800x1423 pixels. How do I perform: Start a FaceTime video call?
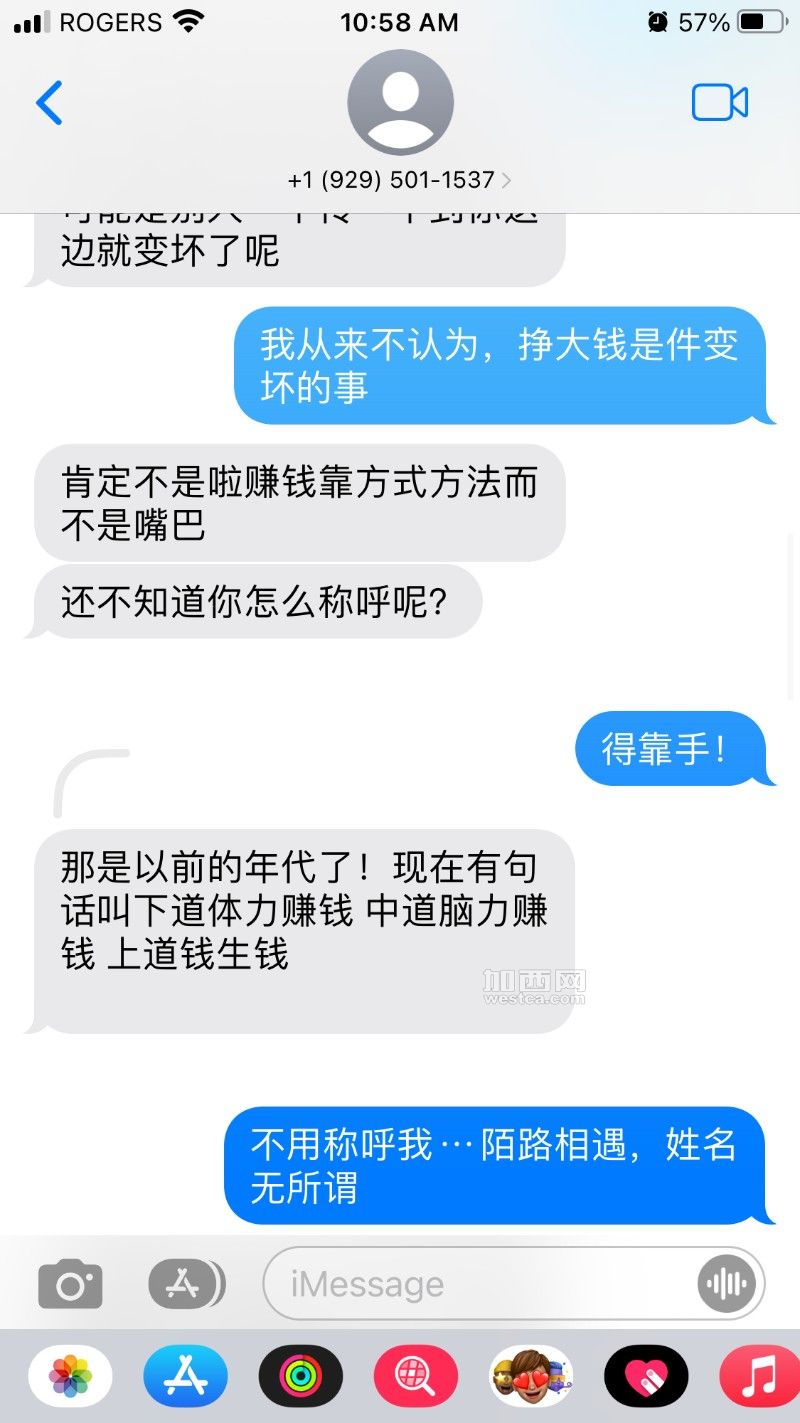(719, 103)
